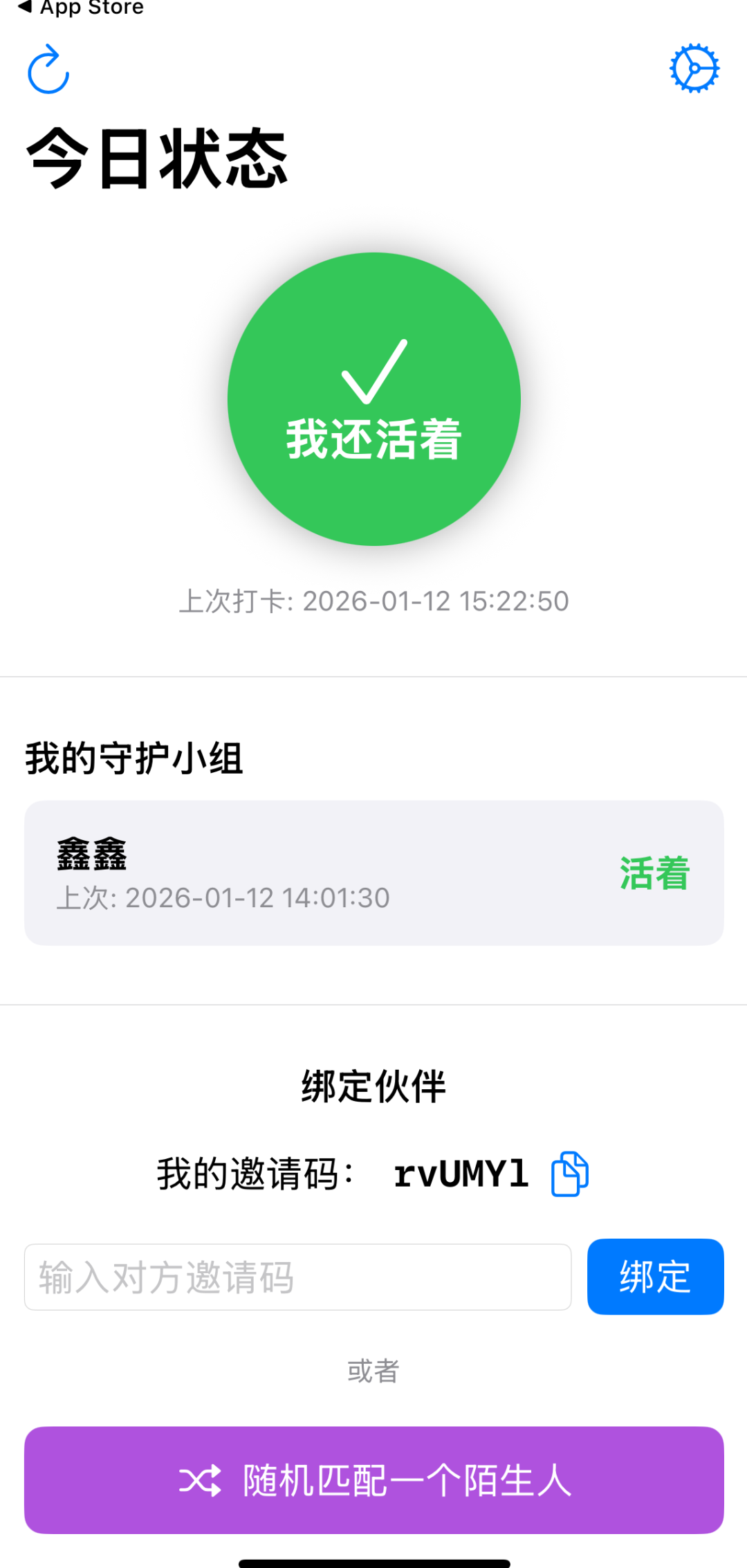Open settings via the gear icon
Image resolution: width=747 pixels, height=1568 pixels.
coord(694,67)
